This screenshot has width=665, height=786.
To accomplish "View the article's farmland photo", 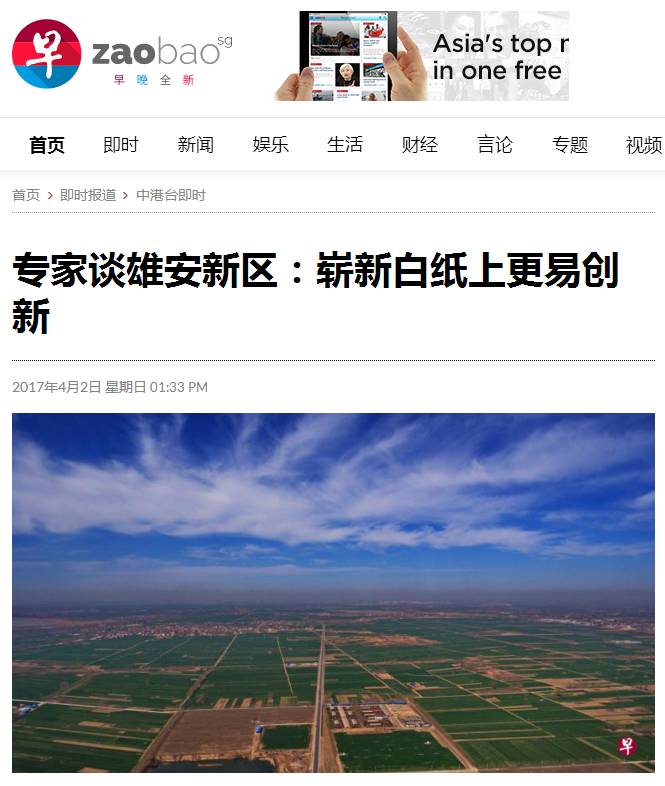I will click(333, 592).
